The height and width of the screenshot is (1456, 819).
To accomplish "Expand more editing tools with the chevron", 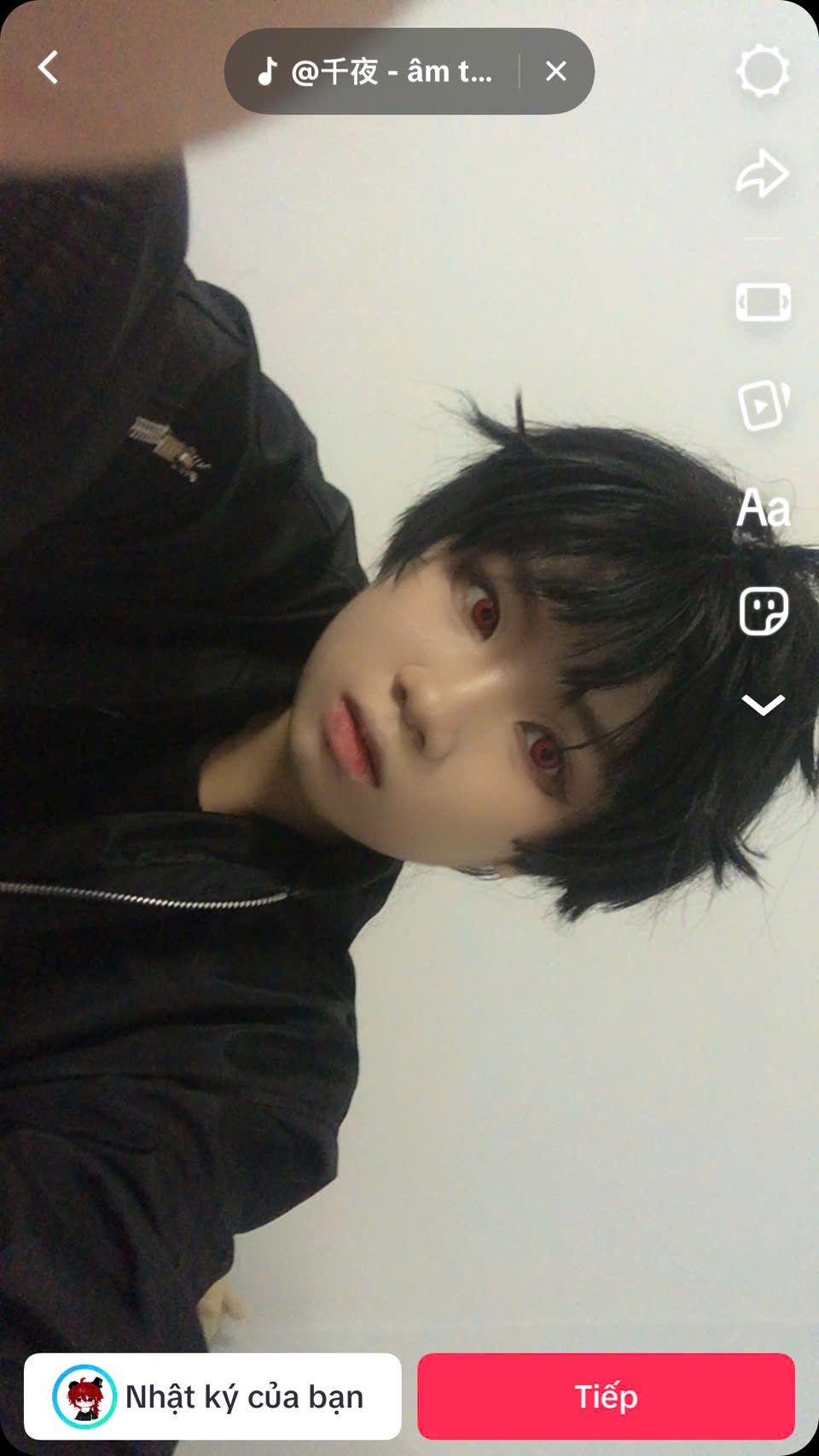I will [763, 705].
